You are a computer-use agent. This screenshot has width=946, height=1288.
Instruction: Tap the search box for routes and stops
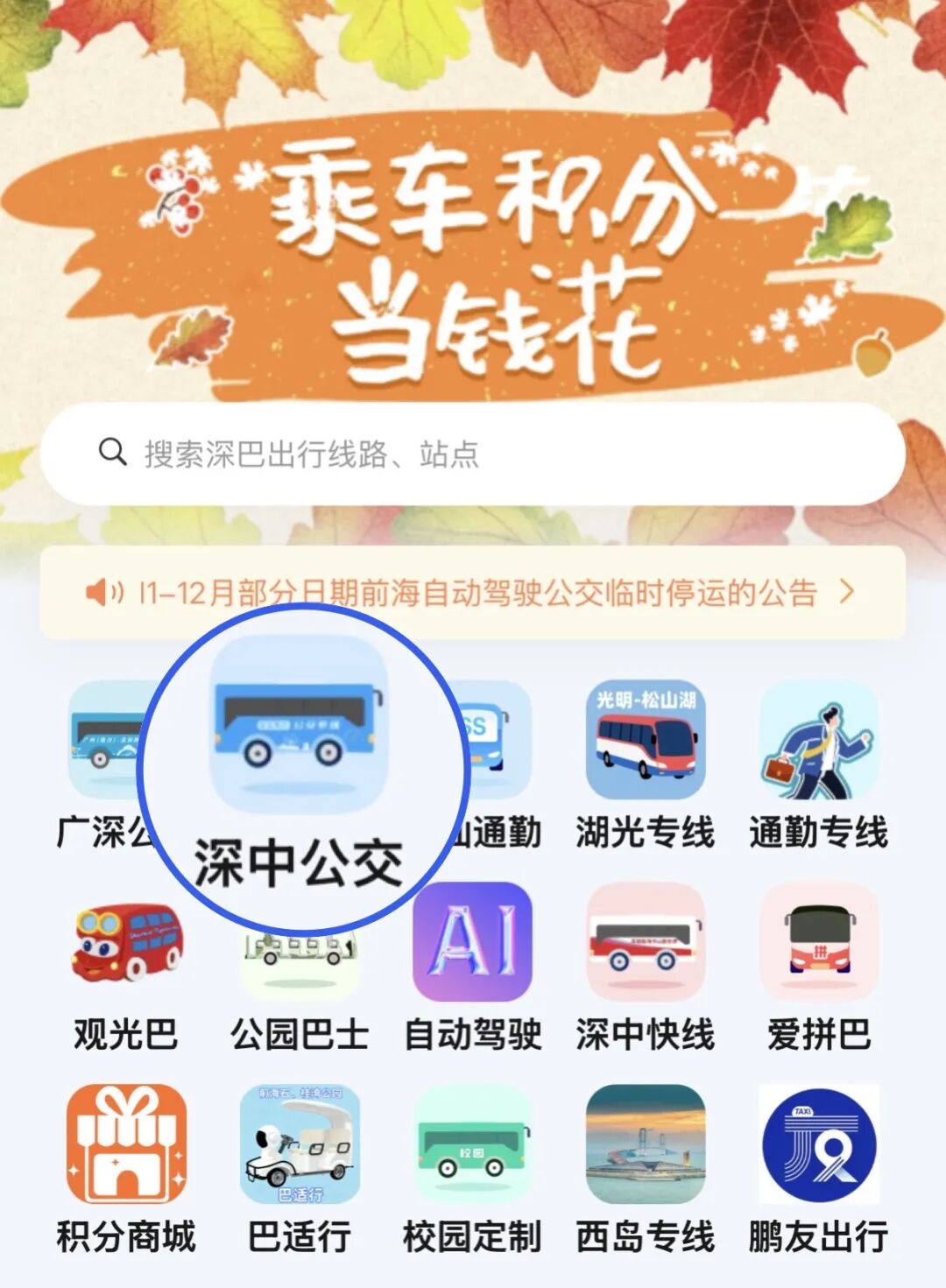(x=473, y=454)
